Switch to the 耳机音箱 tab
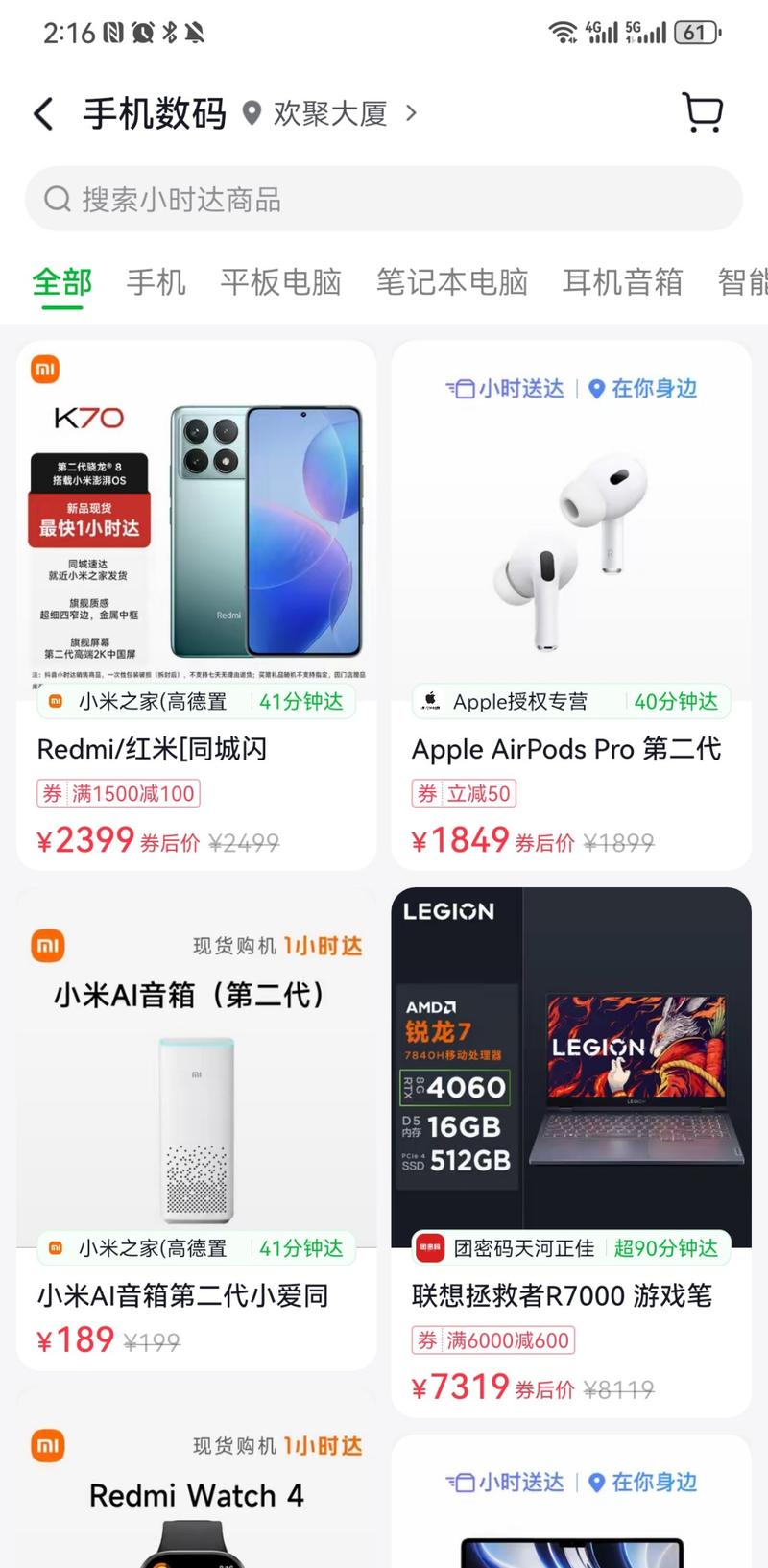This screenshot has width=768, height=1568. tap(622, 282)
